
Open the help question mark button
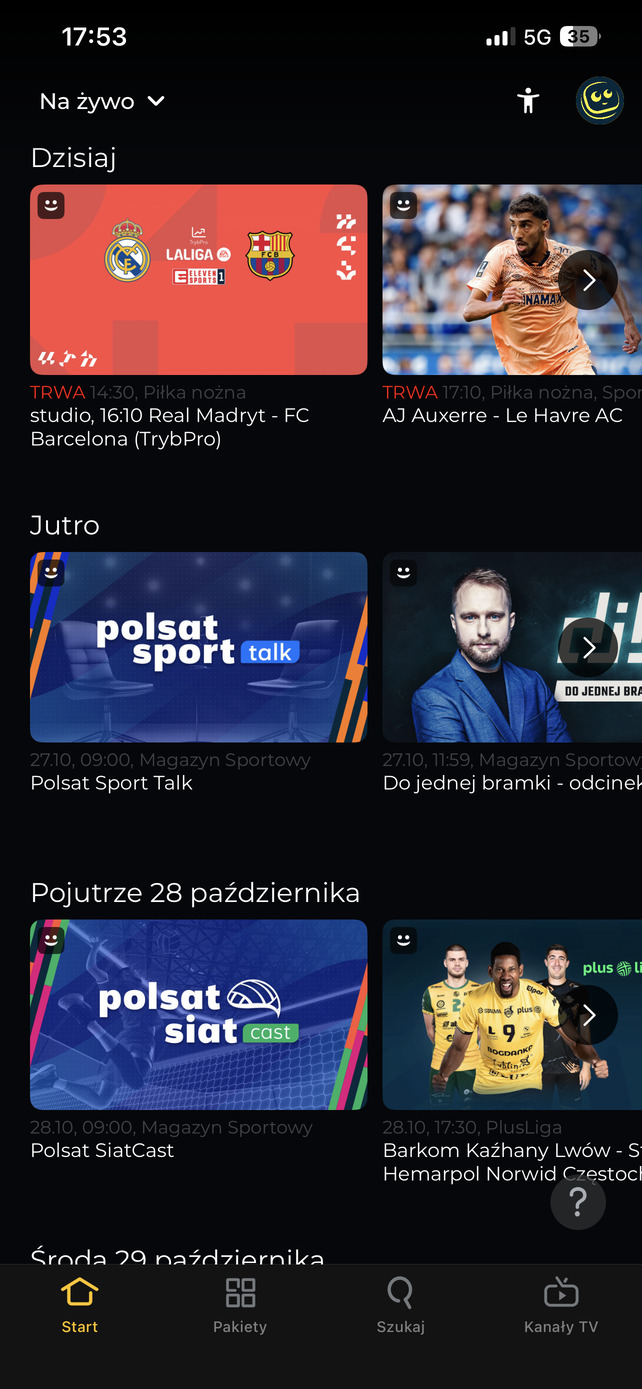click(578, 1201)
